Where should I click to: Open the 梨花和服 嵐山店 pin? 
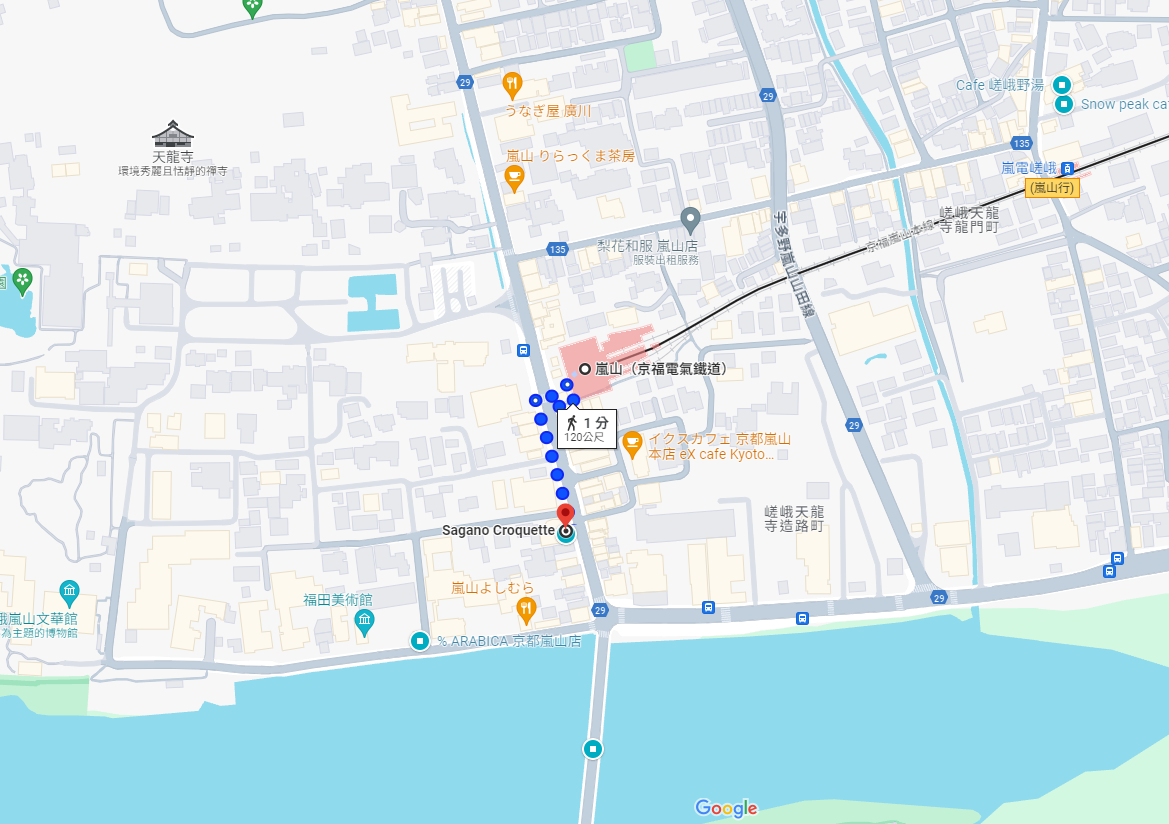tap(690, 218)
